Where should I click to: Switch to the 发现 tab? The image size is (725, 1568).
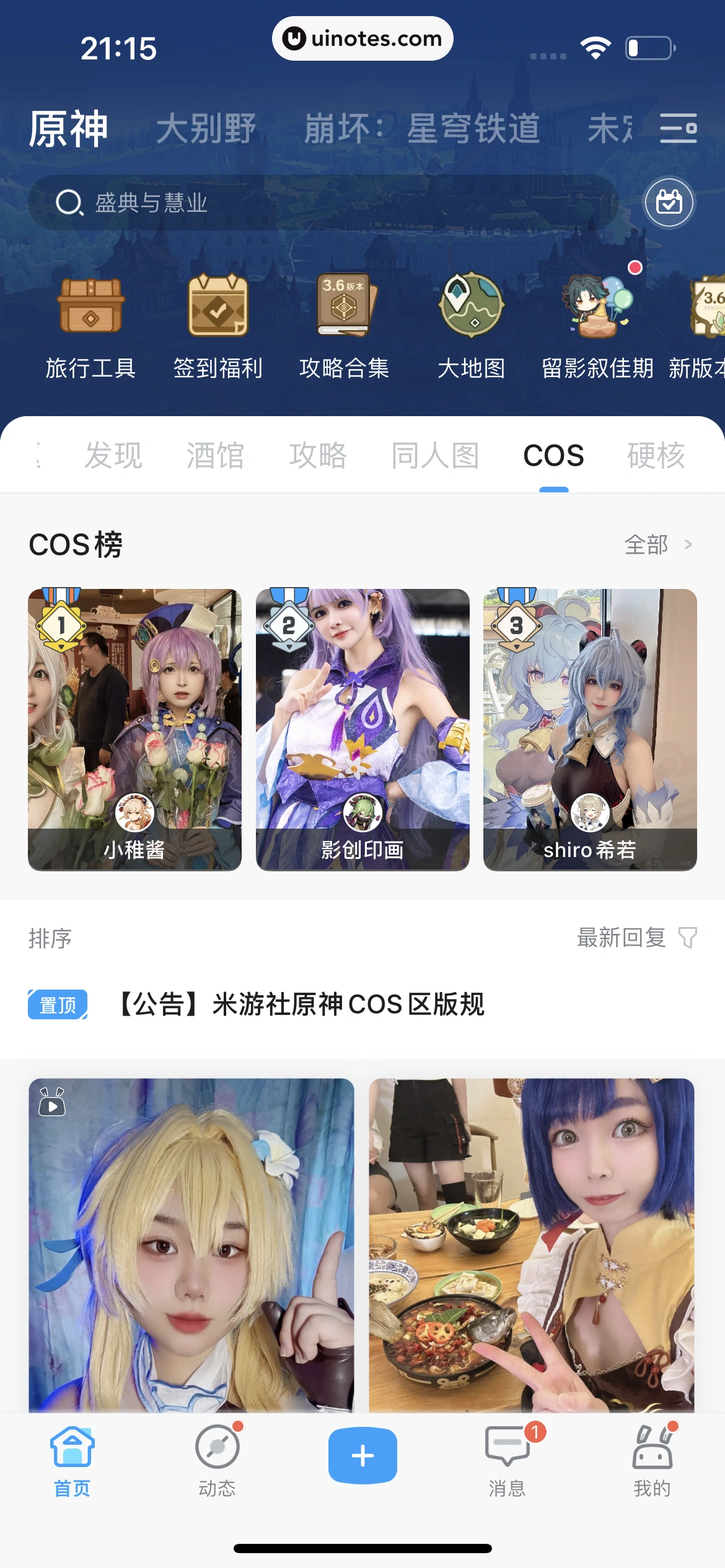tap(113, 456)
